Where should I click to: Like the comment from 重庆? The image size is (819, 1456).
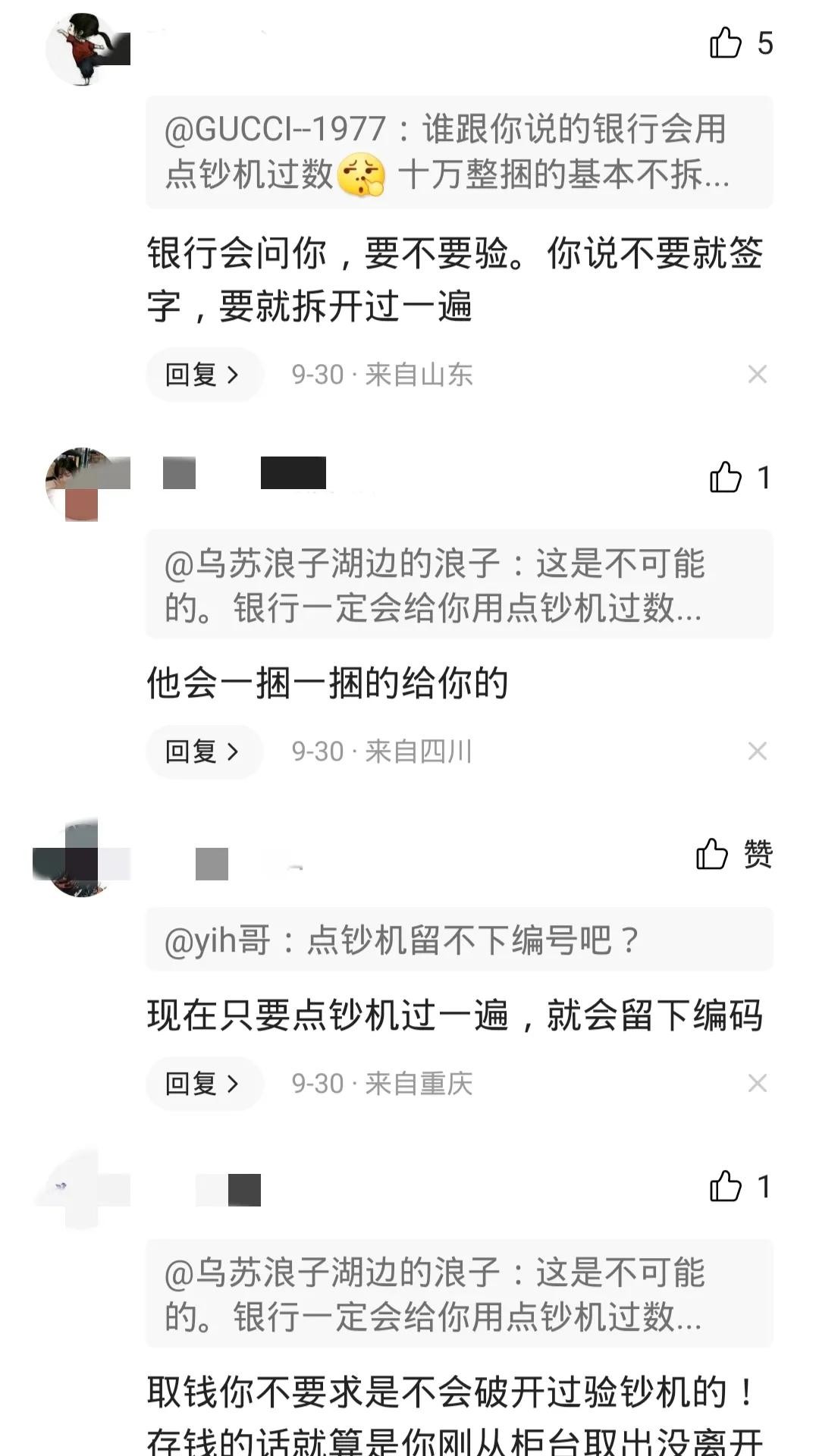(713, 855)
